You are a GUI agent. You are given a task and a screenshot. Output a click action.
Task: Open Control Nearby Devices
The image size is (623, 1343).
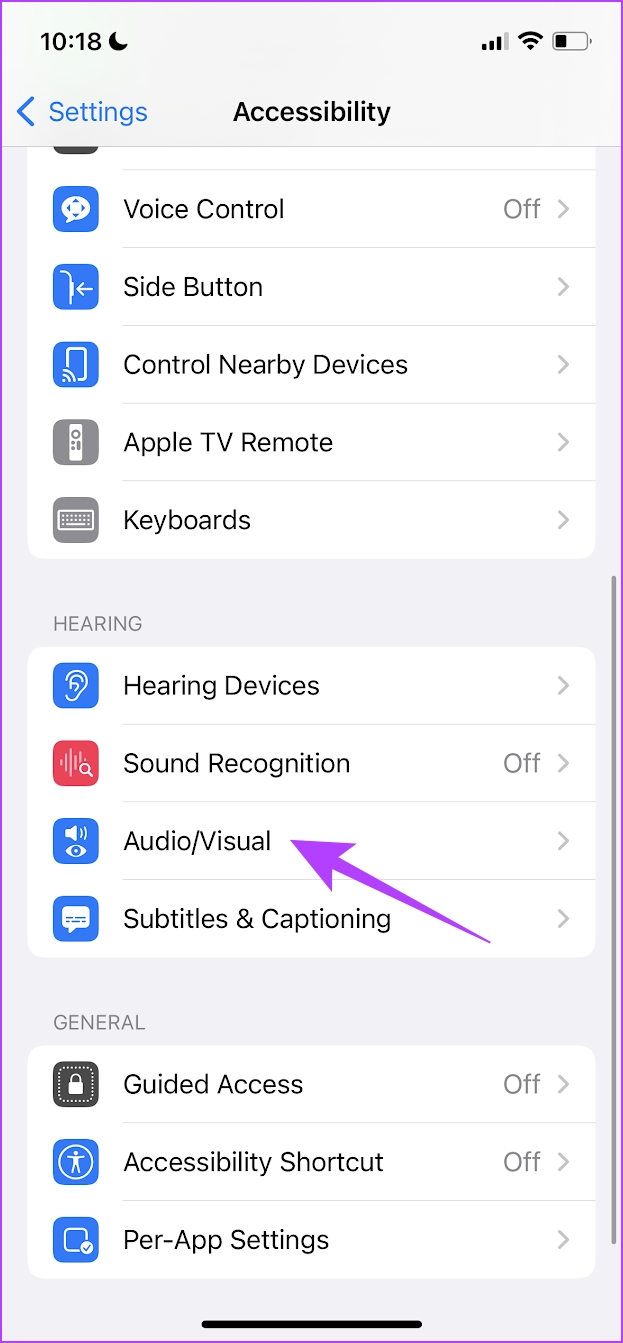[x=311, y=365]
